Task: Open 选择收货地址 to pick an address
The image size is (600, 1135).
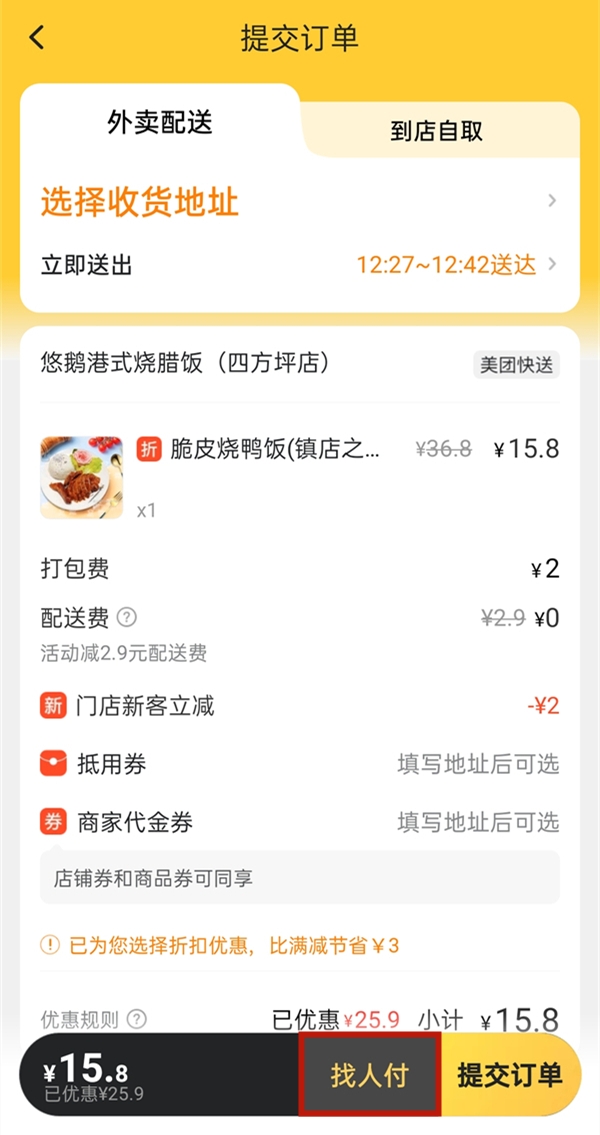Action: pos(299,202)
